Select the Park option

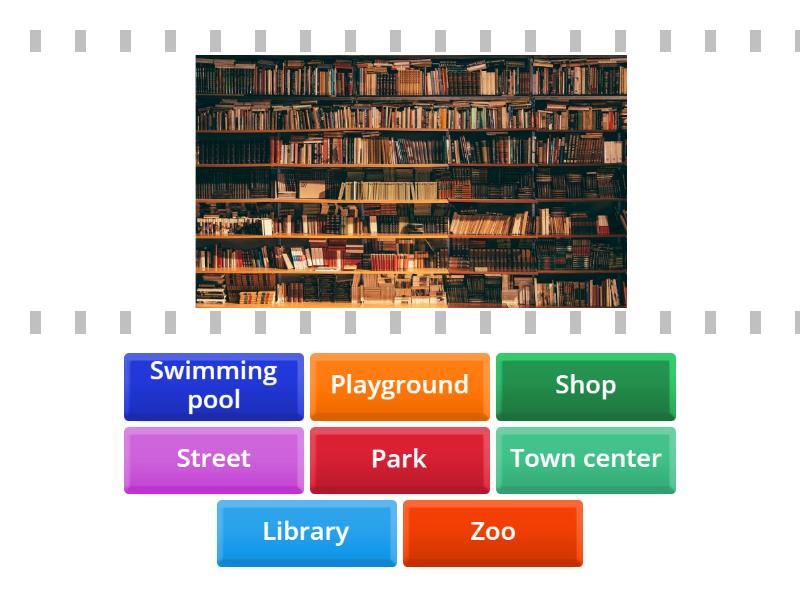(x=400, y=460)
